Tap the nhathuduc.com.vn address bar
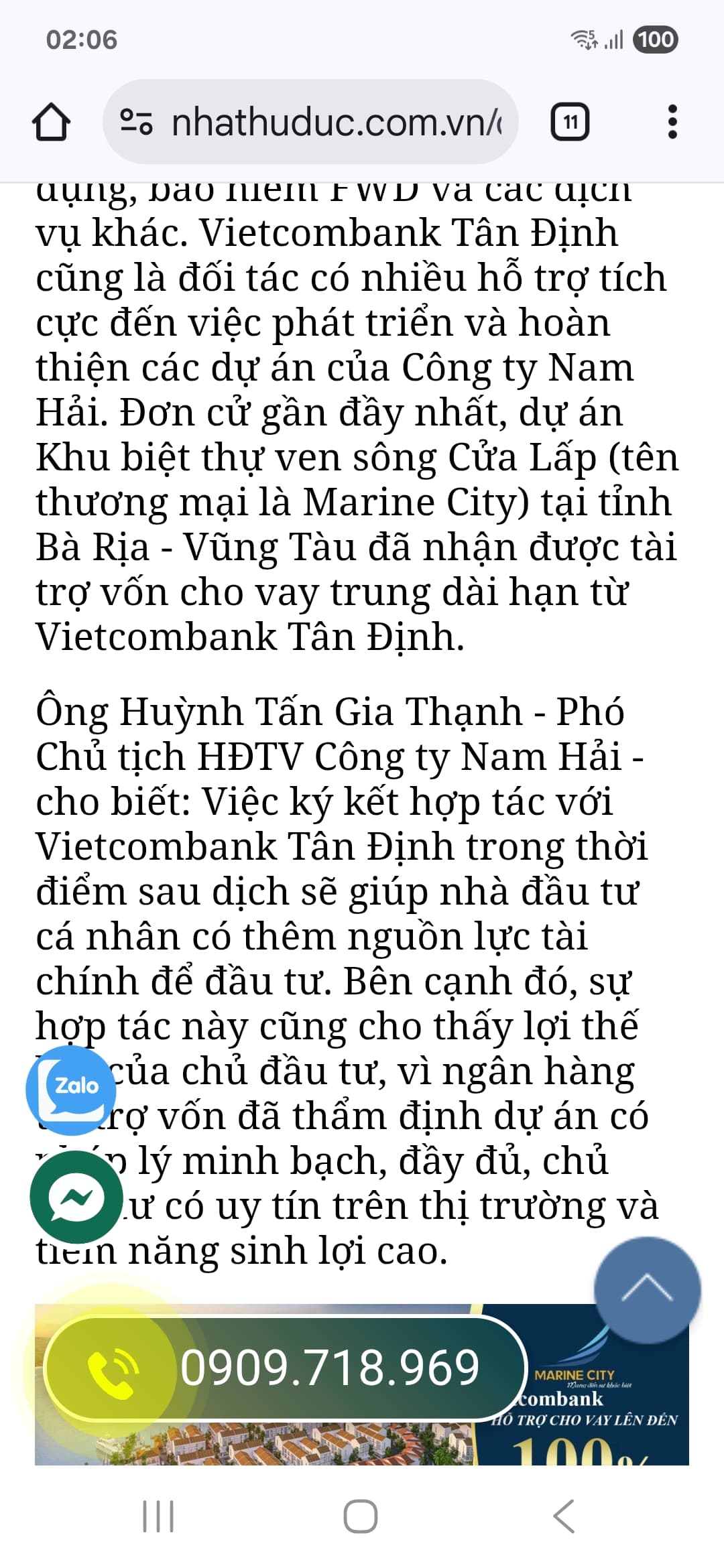 tap(335, 122)
